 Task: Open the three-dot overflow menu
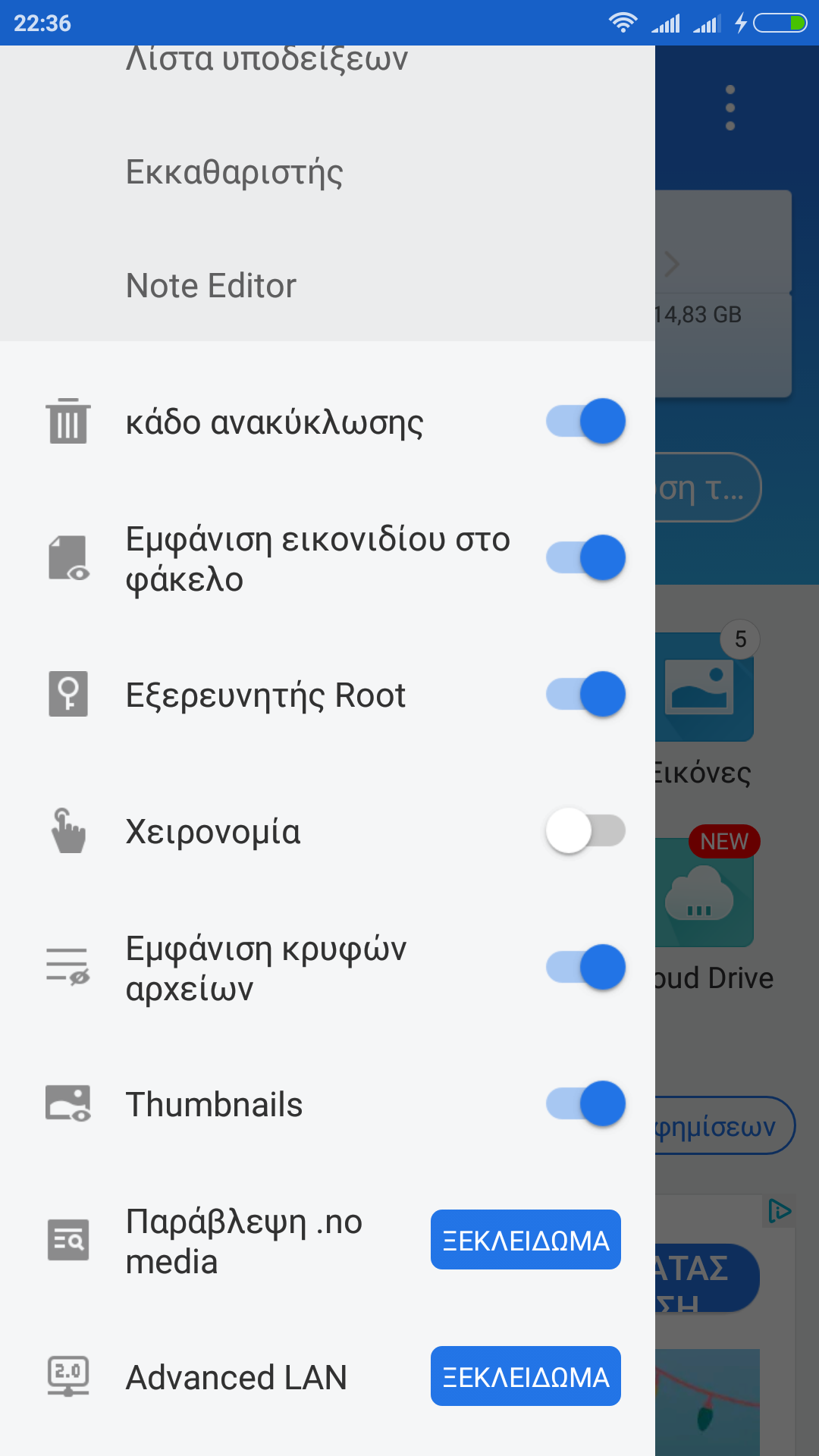click(x=730, y=108)
